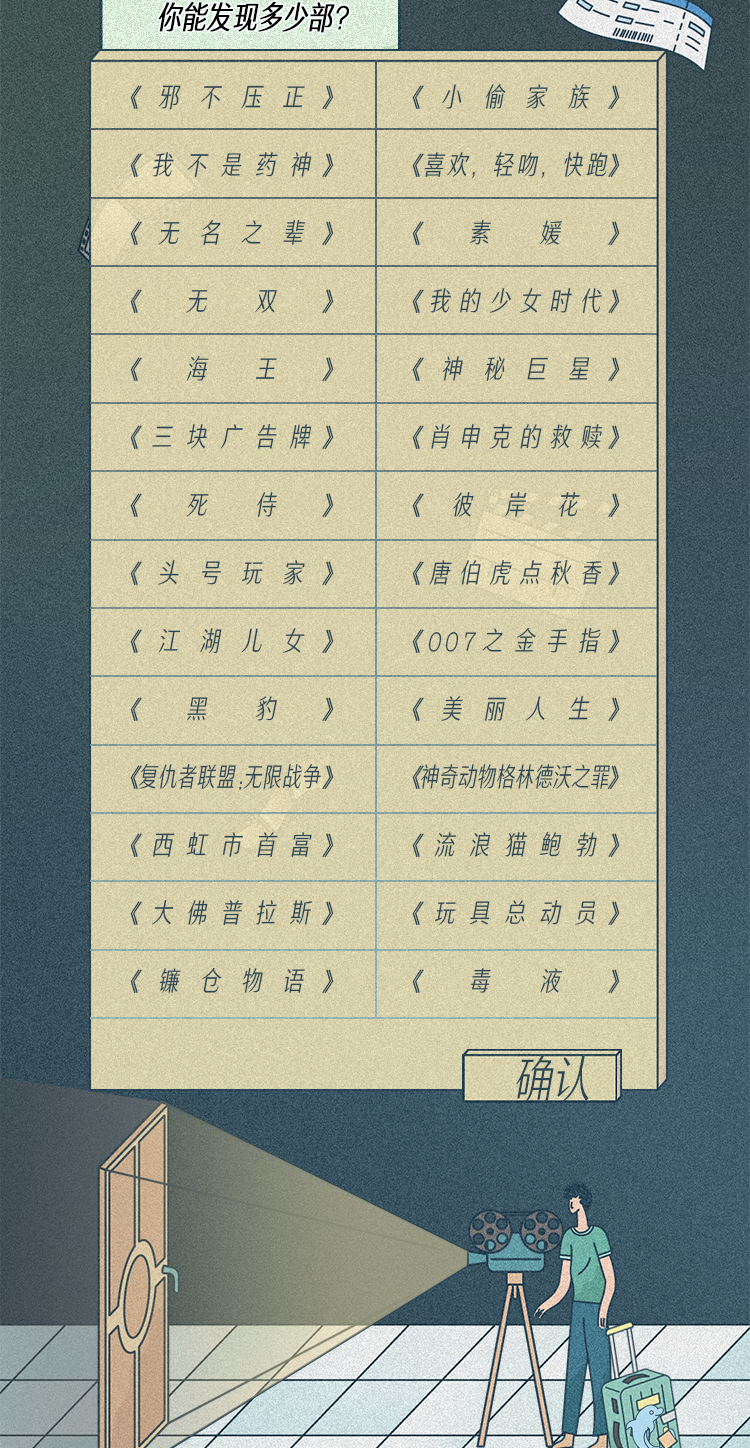The height and width of the screenshot is (1448, 750).
Task: Select the movie 《小偷家族》
Action: [516, 97]
